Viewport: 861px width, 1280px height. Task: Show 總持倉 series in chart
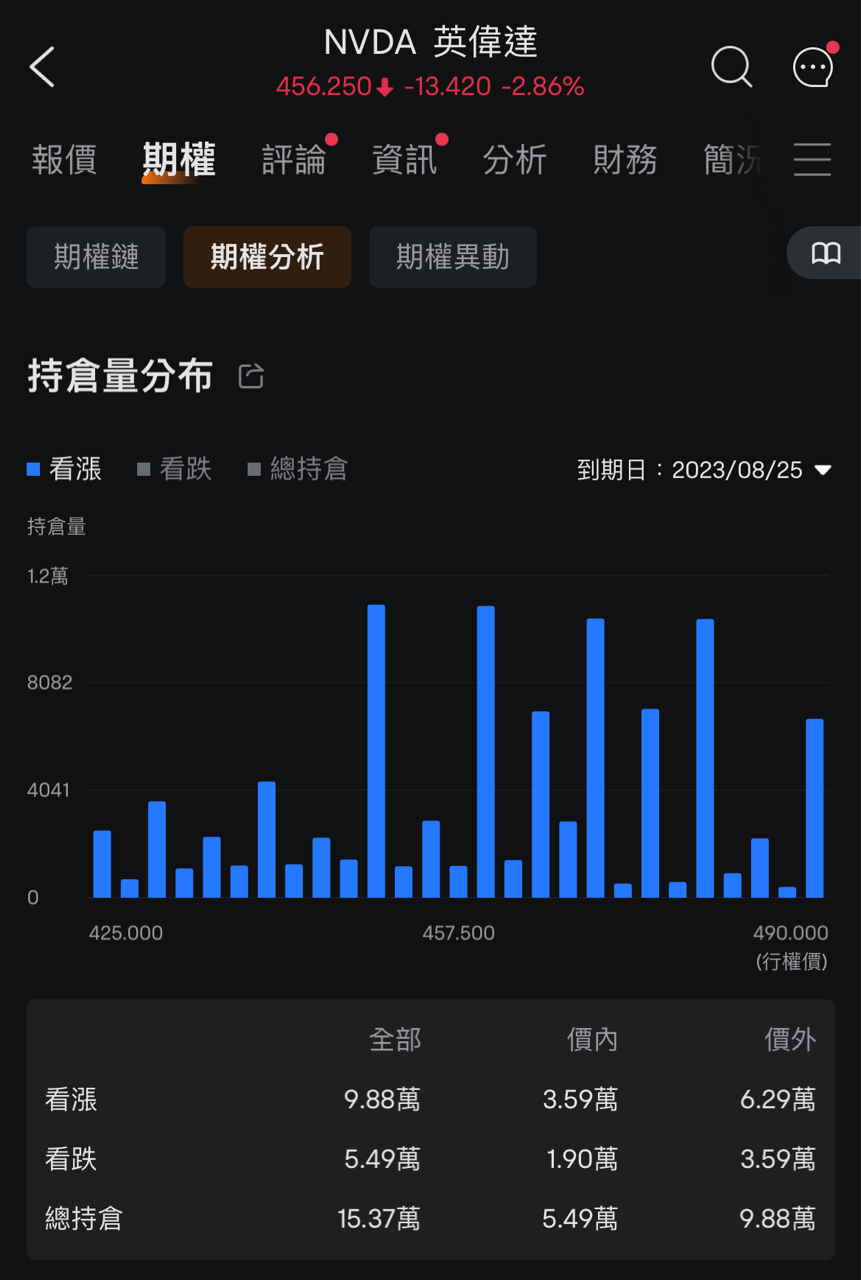pyautogui.click(x=298, y=469)
